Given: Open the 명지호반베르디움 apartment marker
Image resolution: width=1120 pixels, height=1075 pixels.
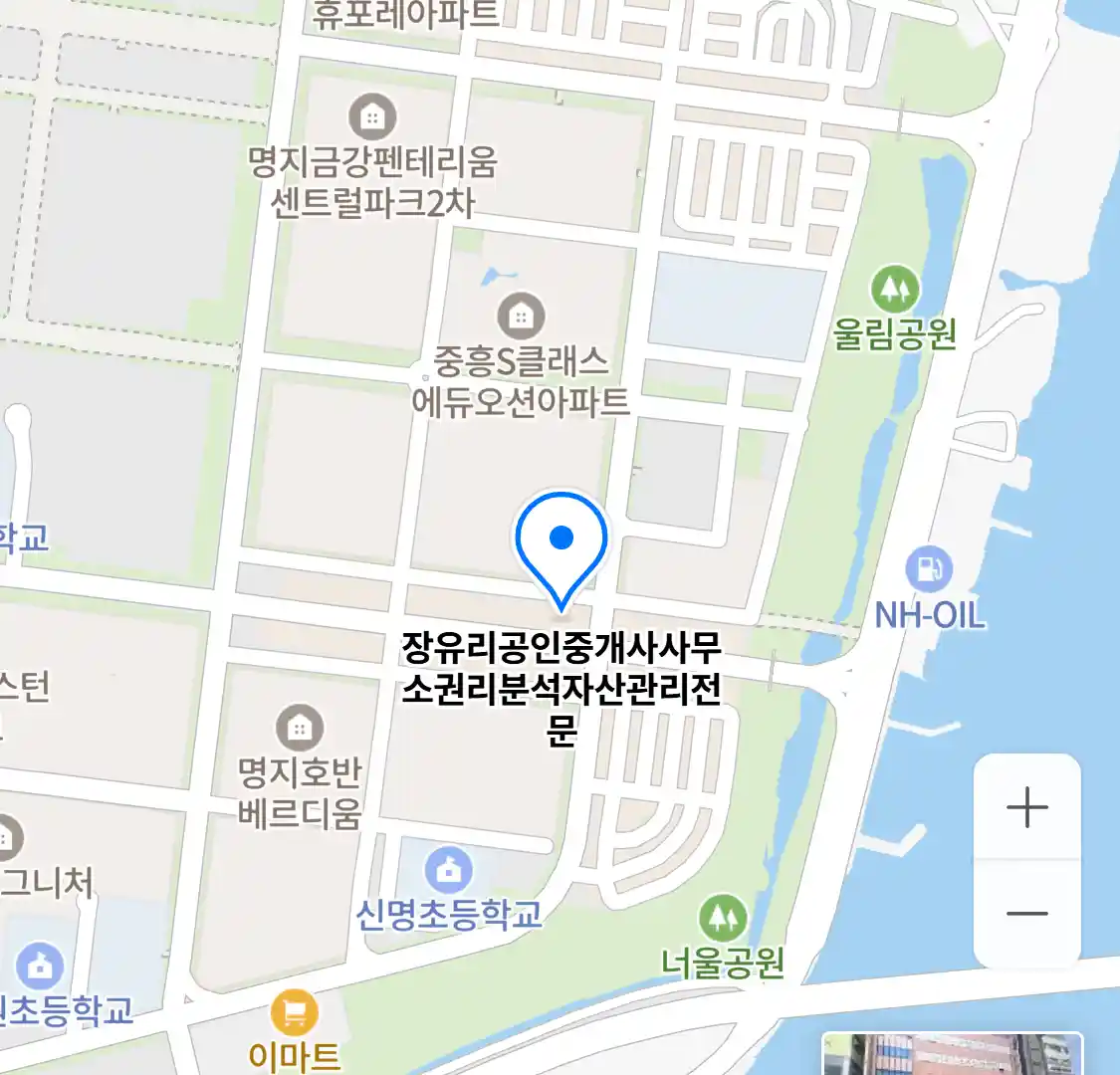Looking at the screenshot, I should coord(299,728).
